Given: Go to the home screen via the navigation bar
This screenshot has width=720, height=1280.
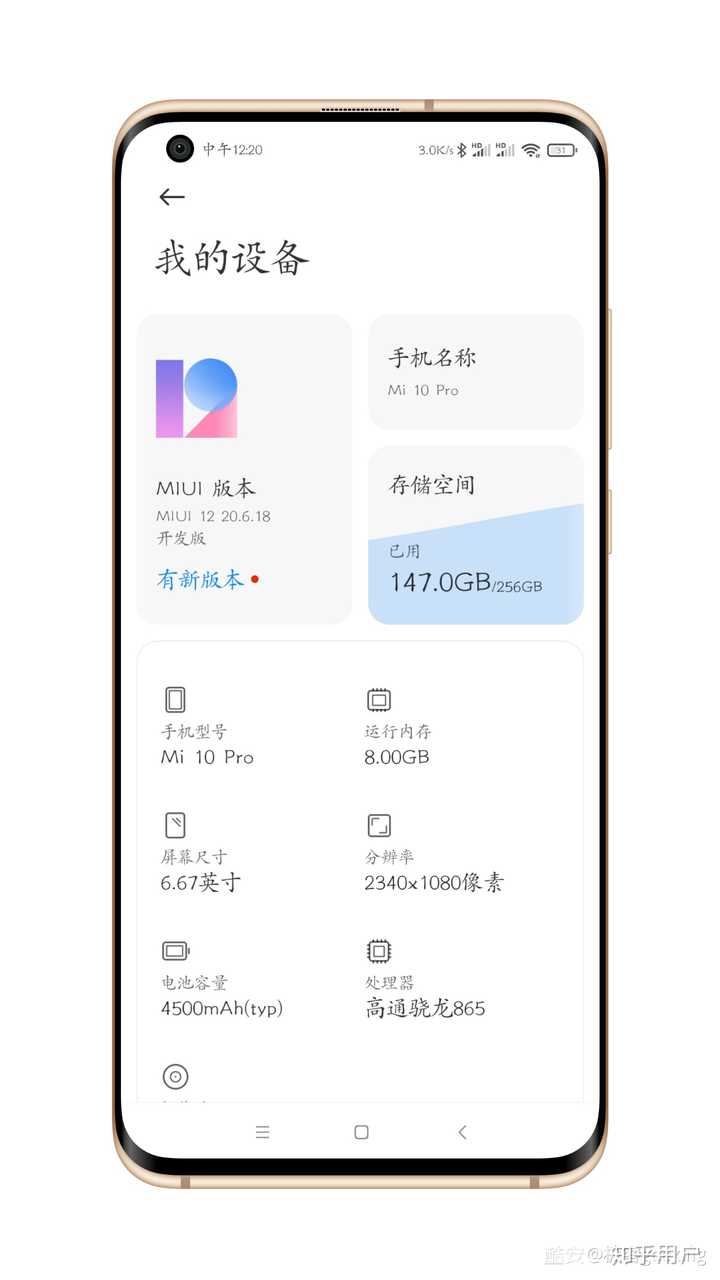Looking at the screenshot, I should click(x=361, y=1132).
